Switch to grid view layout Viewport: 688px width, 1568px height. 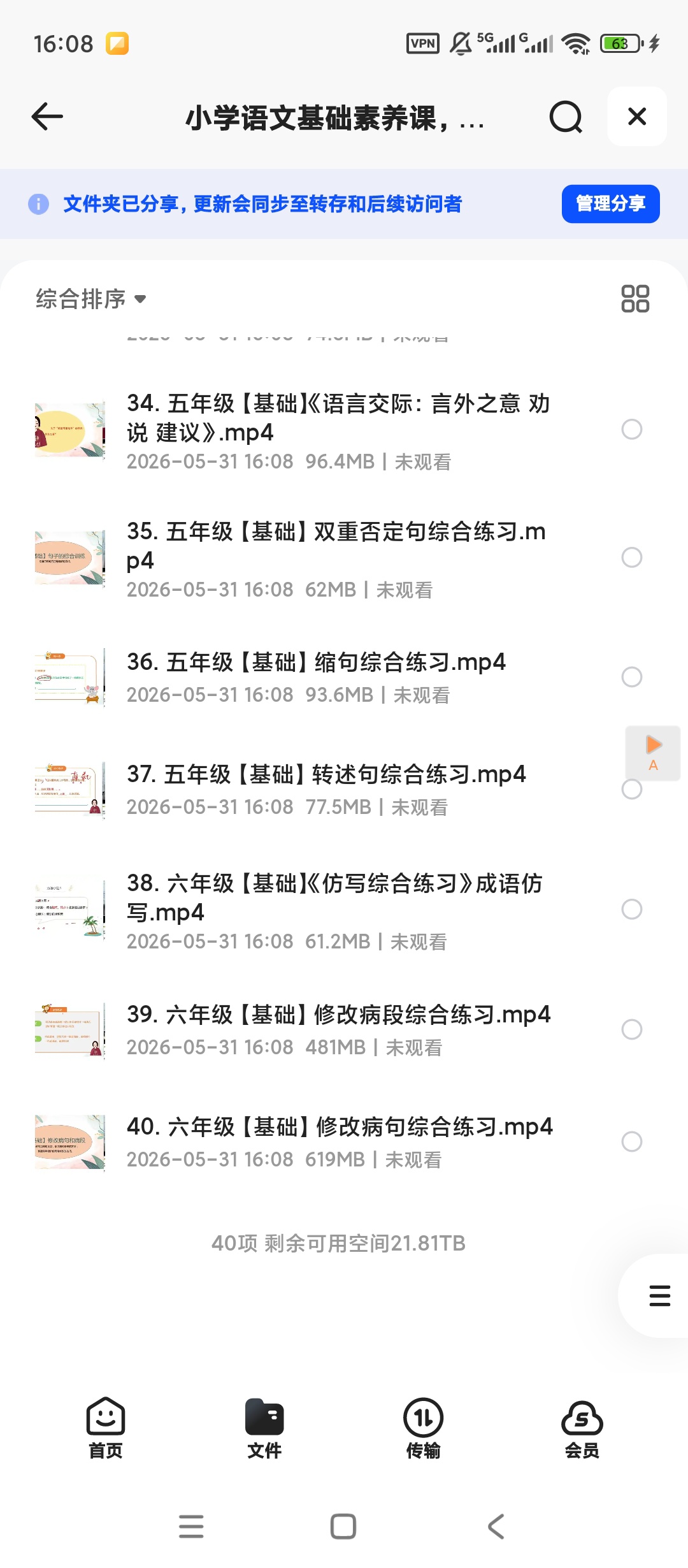(x=635, y=298)
